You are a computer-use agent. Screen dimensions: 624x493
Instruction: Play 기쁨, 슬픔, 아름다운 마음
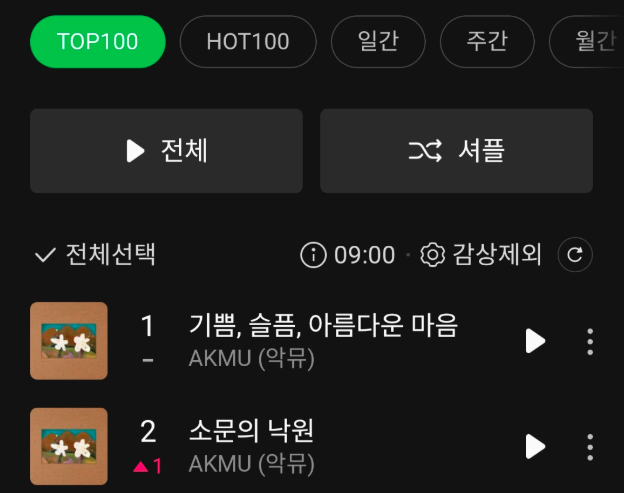click(x=536, y=341)
